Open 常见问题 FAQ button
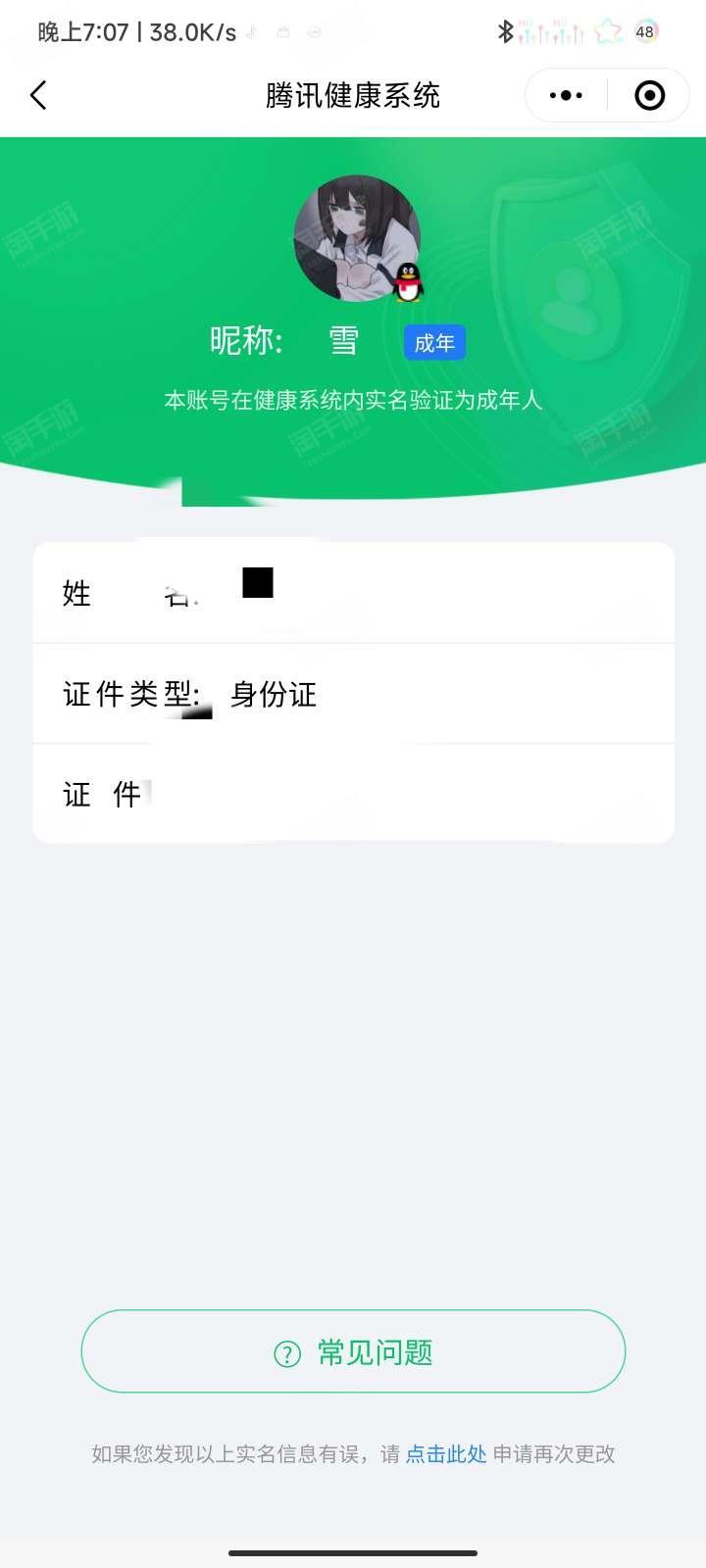This screenshot has height=1568, width=706. coord(353,1351)
